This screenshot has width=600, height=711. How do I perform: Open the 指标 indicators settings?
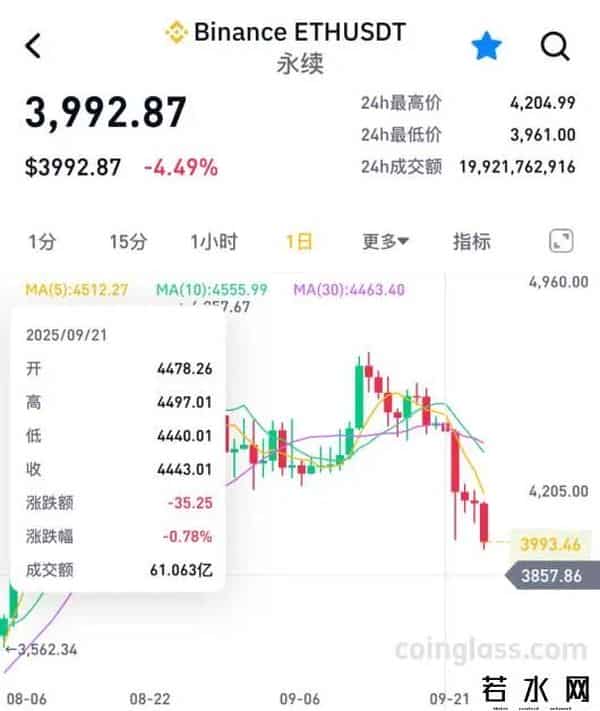point(472,241)
